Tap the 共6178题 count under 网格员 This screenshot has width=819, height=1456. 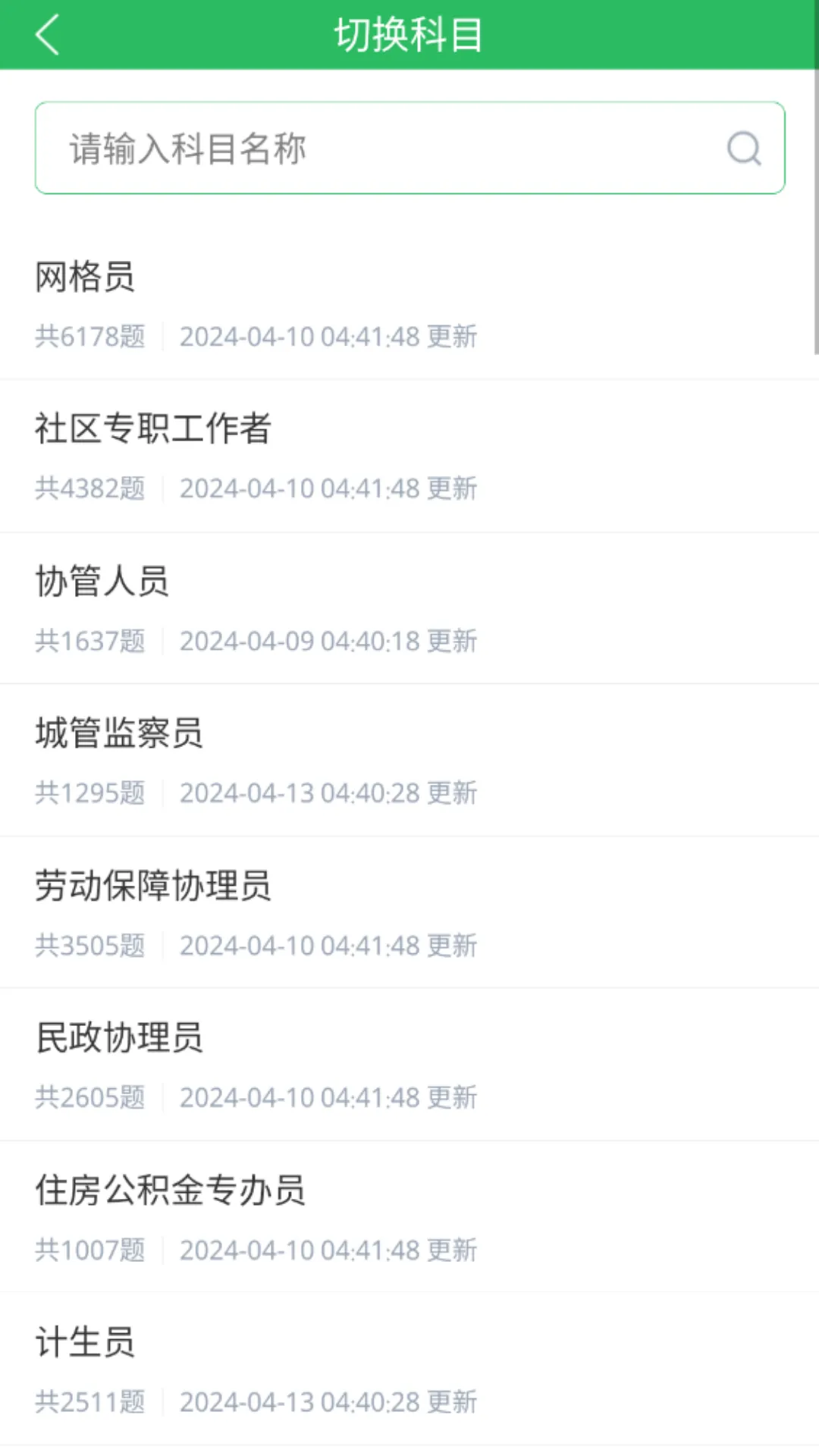point(91,337)
